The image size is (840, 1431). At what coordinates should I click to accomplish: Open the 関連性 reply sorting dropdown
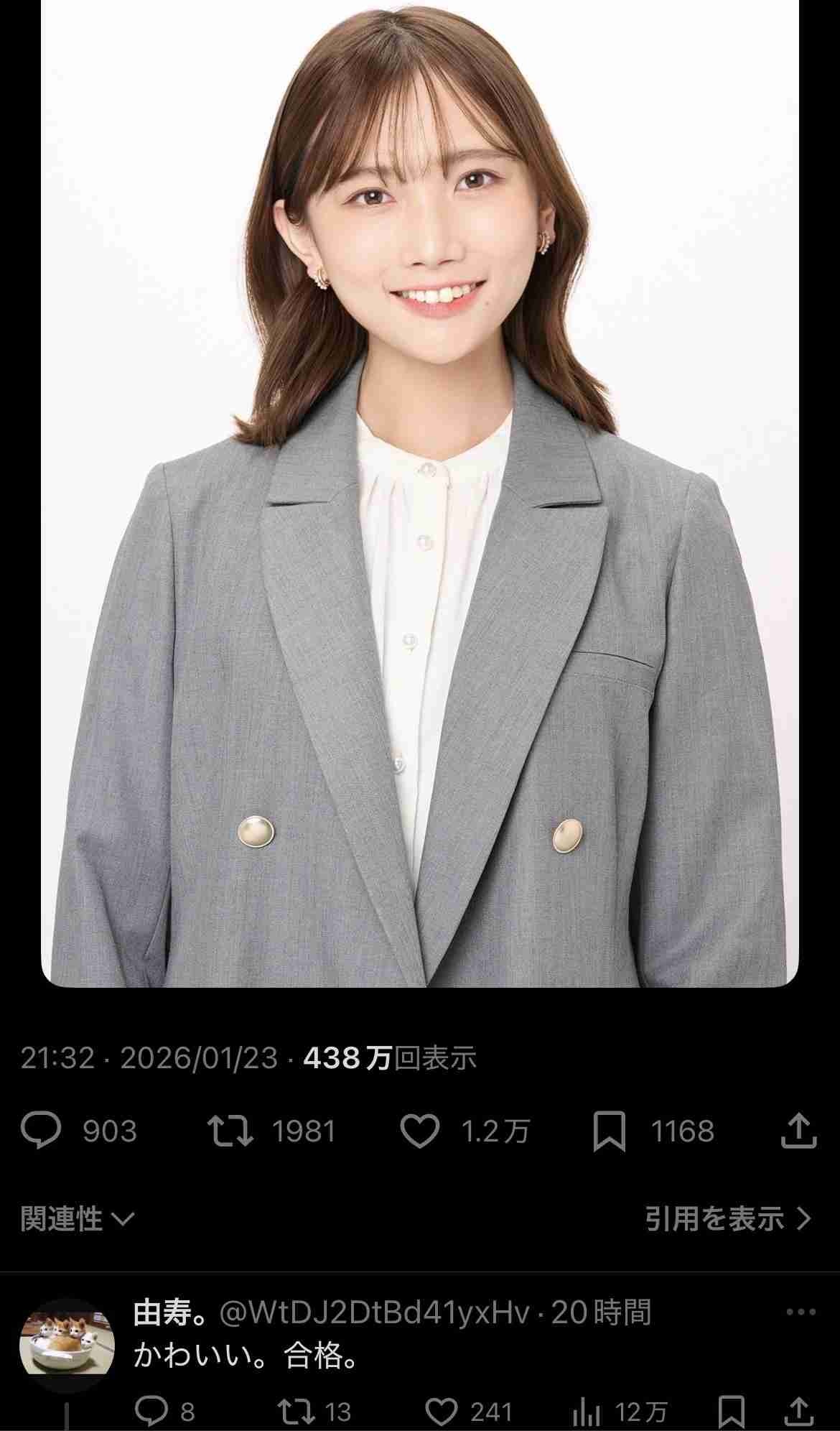(x=78, y=1218)
